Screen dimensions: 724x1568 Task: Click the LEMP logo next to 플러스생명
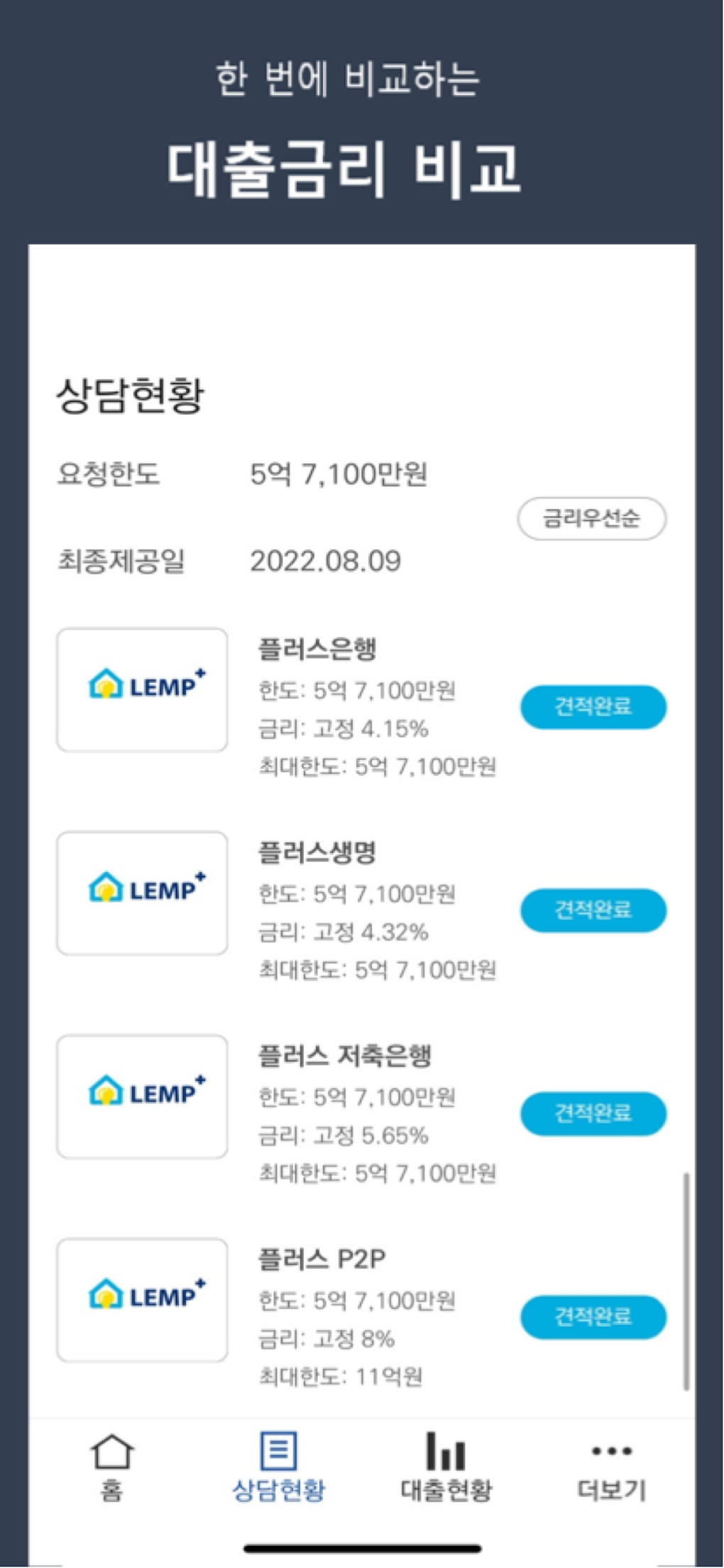pos(142,891)
